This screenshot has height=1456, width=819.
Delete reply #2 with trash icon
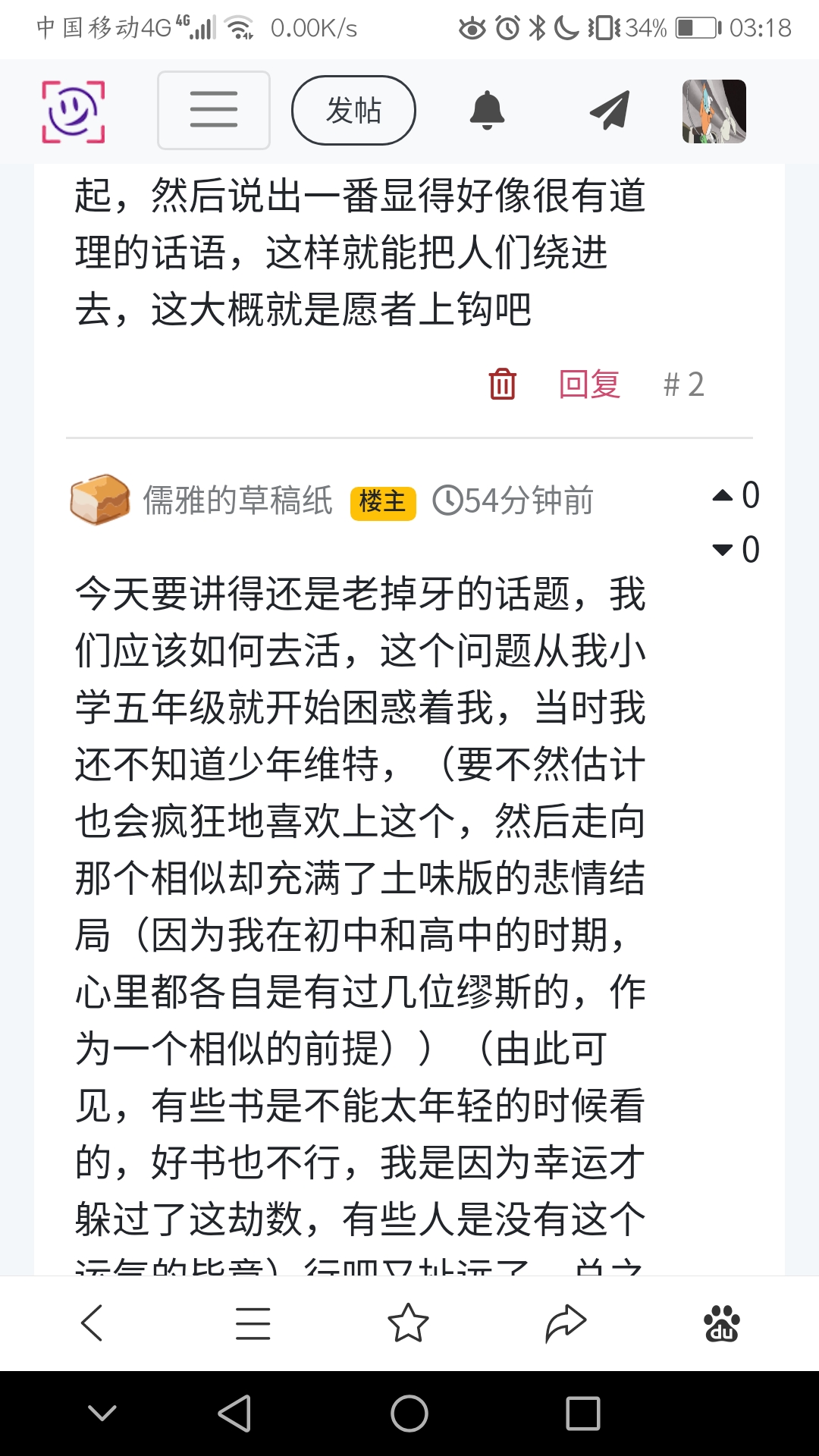click(502, 384)
